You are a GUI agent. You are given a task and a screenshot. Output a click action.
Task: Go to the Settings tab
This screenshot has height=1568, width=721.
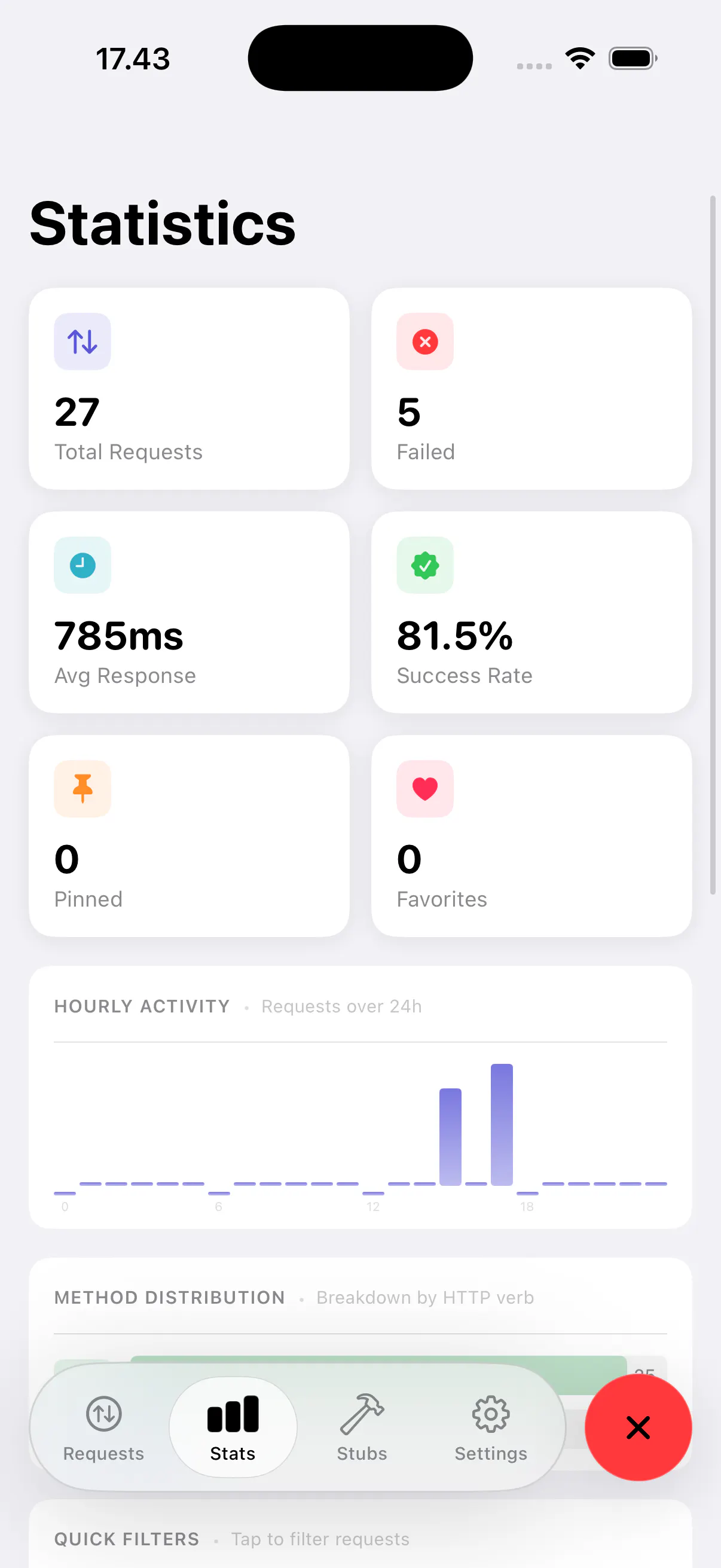491,1427
